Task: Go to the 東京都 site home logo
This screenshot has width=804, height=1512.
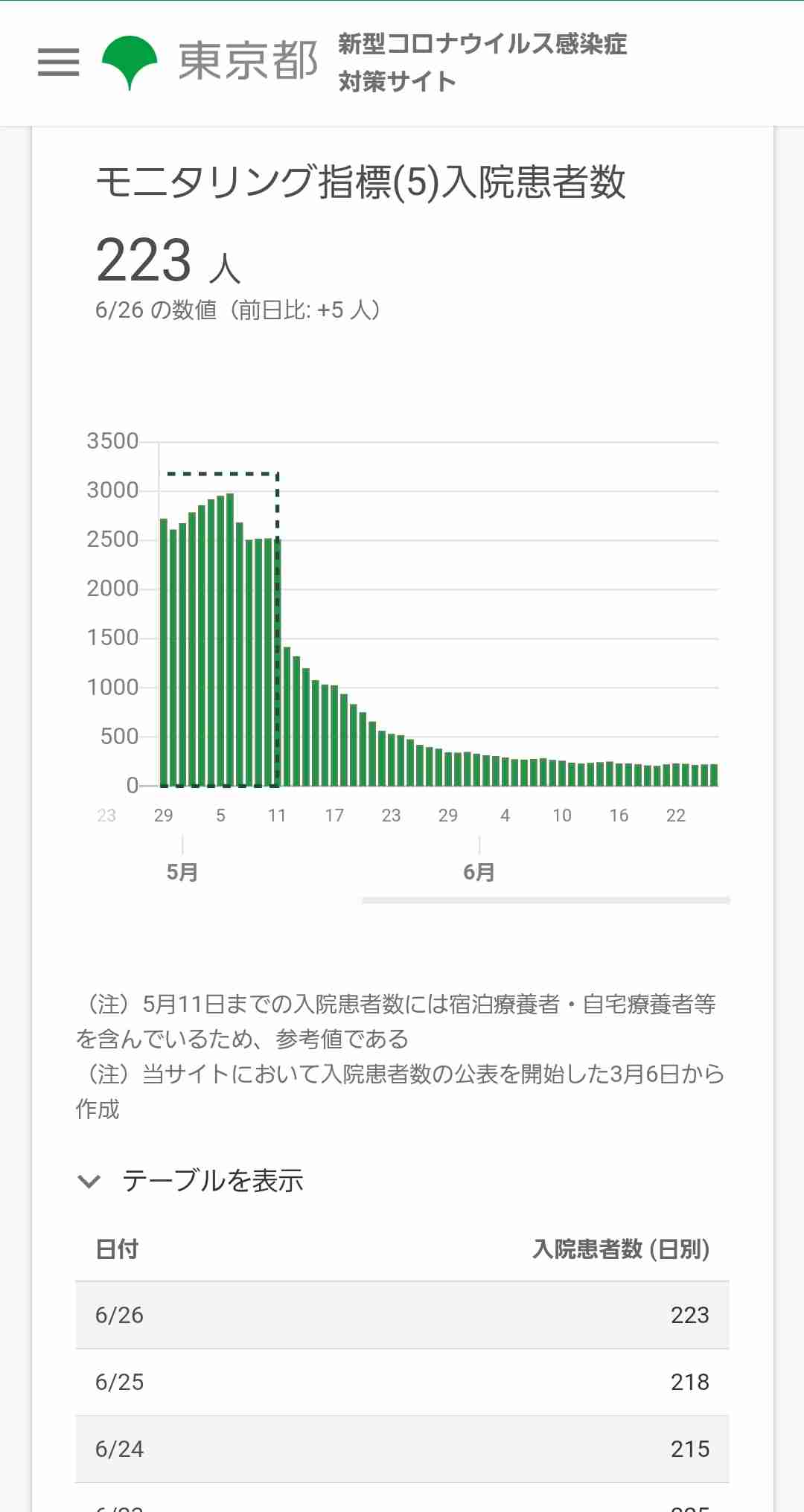Action: [x=210, y=63]
